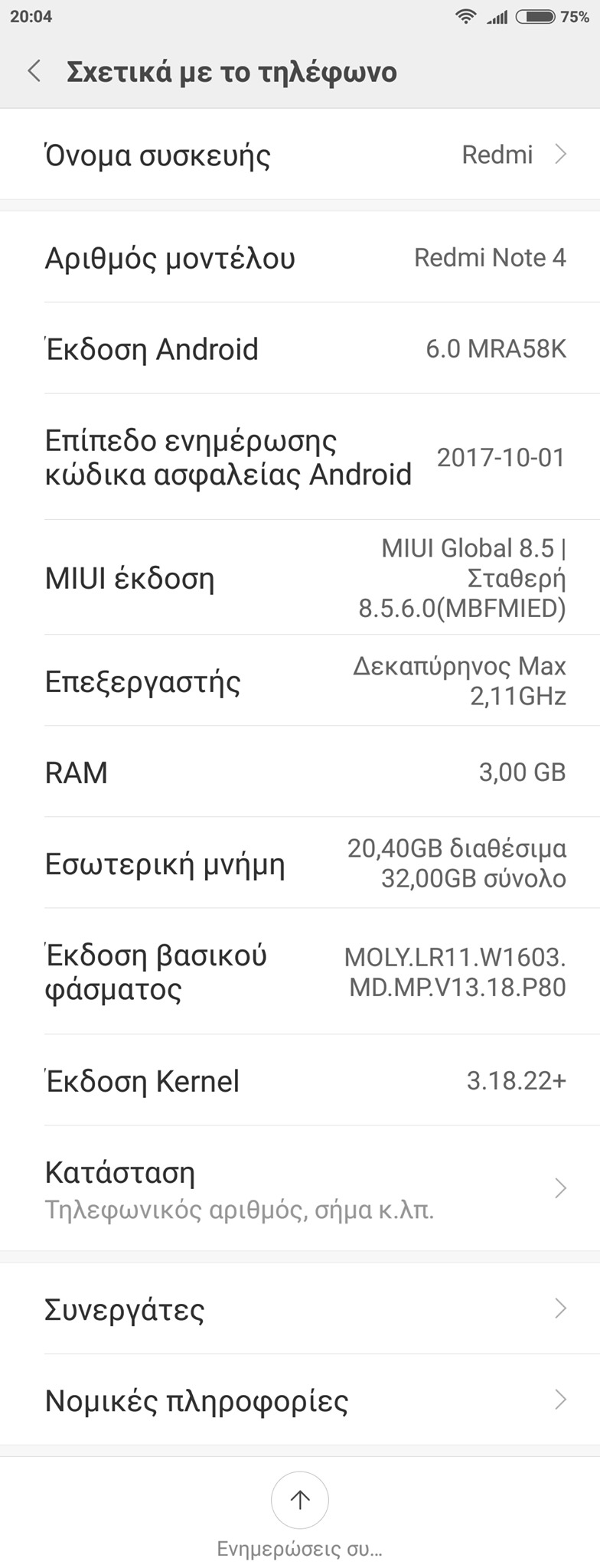Open Κατάσταση phone status details

point(300,1188)
